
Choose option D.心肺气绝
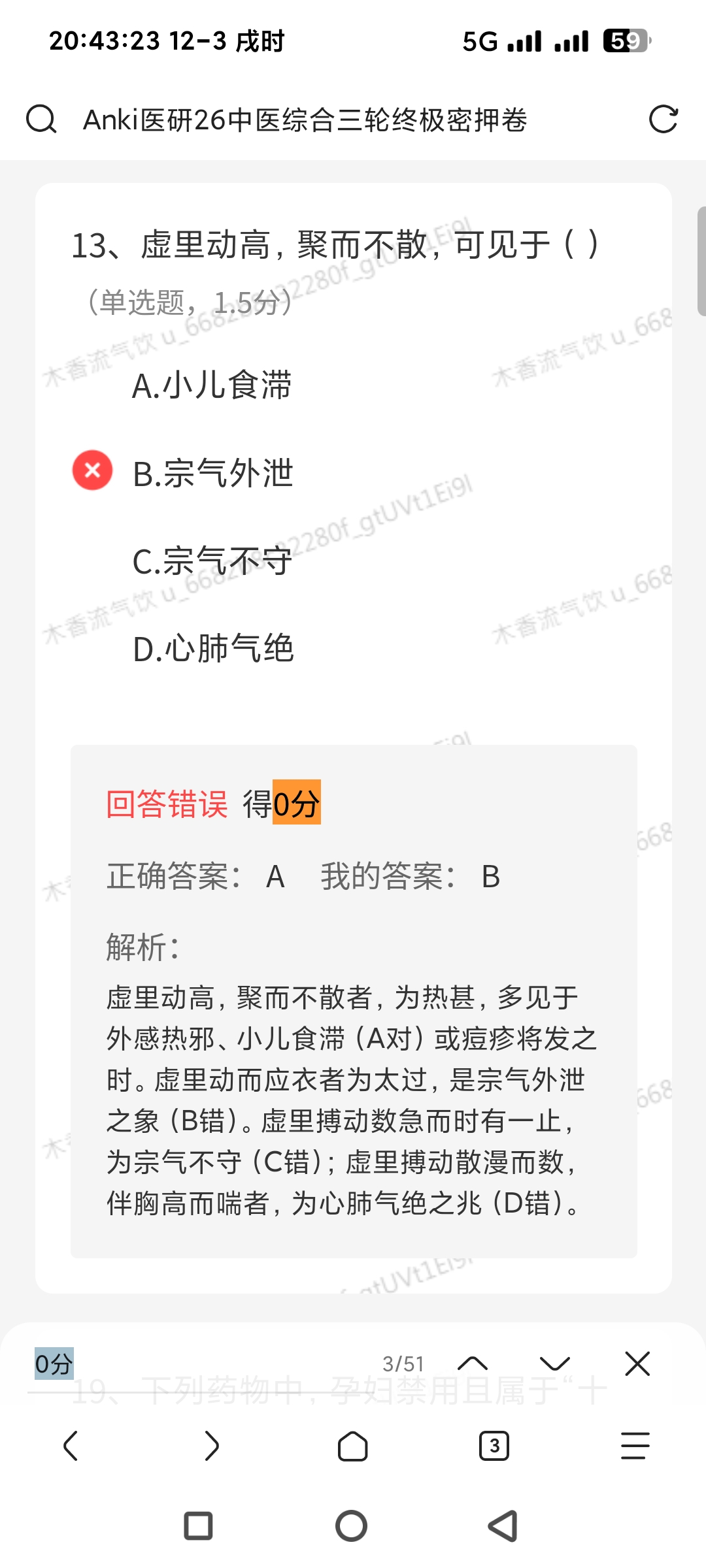point(213,649)
